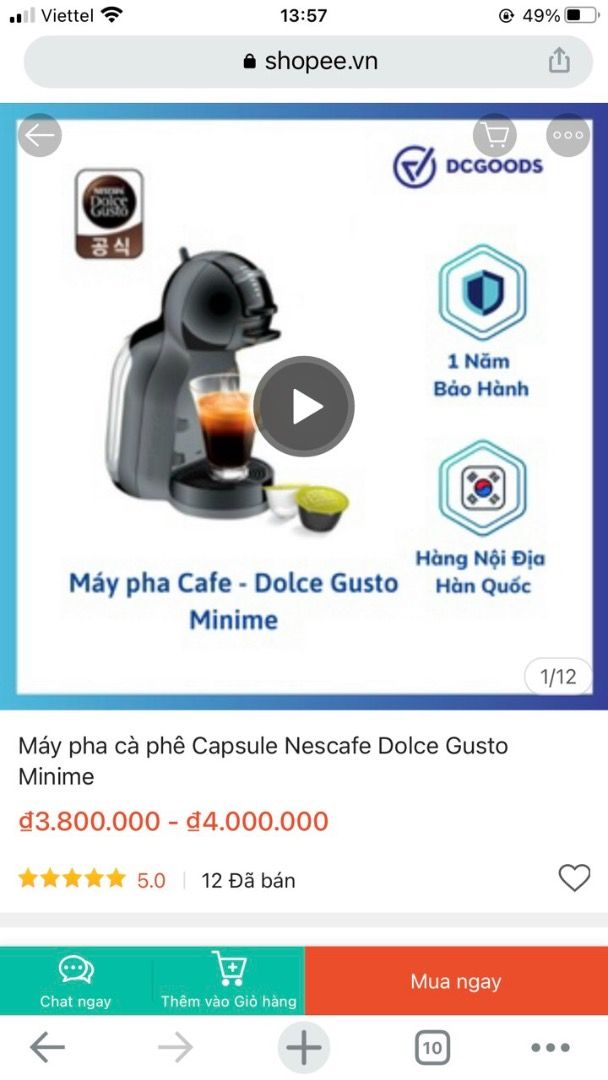This screenshot has height=1080, width=608.
Task: Play the product video
Action: (x=304, y=407)
